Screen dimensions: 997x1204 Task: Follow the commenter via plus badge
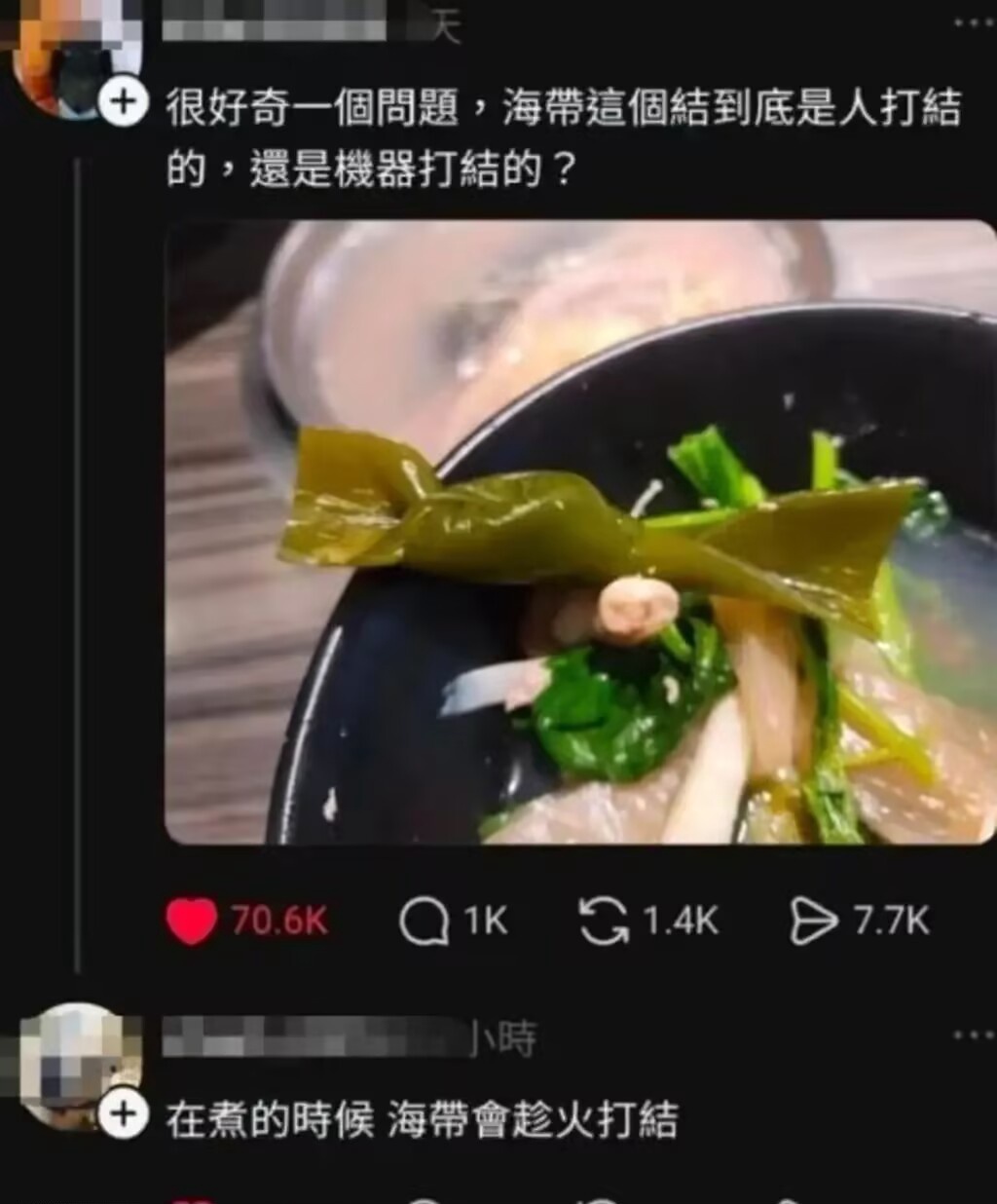pyautogui.click(x=124, y=1114)
